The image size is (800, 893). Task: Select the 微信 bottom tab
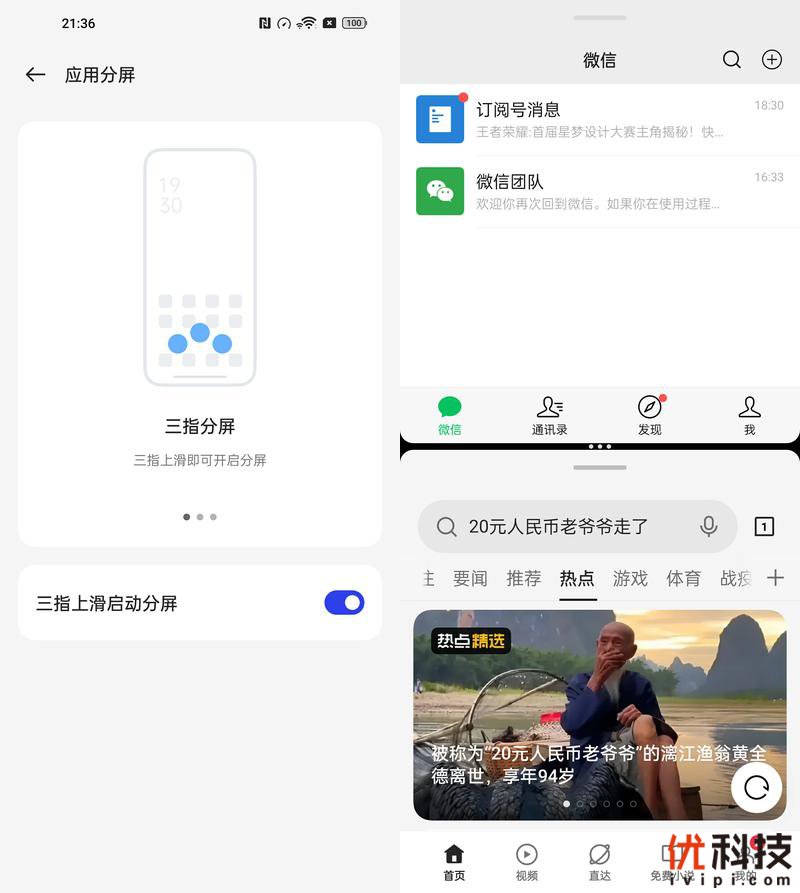tap(450, 415)
